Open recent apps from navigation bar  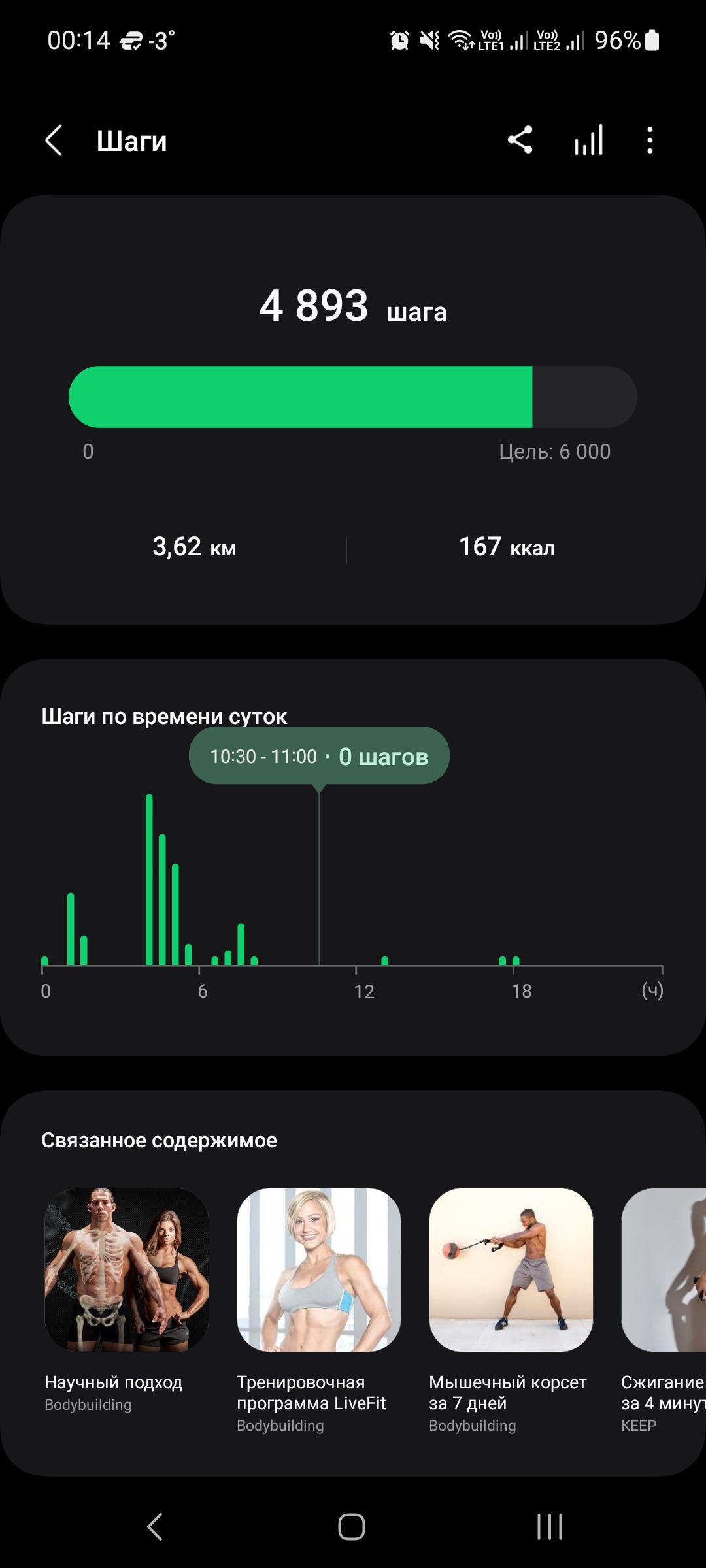(550, 1527)
